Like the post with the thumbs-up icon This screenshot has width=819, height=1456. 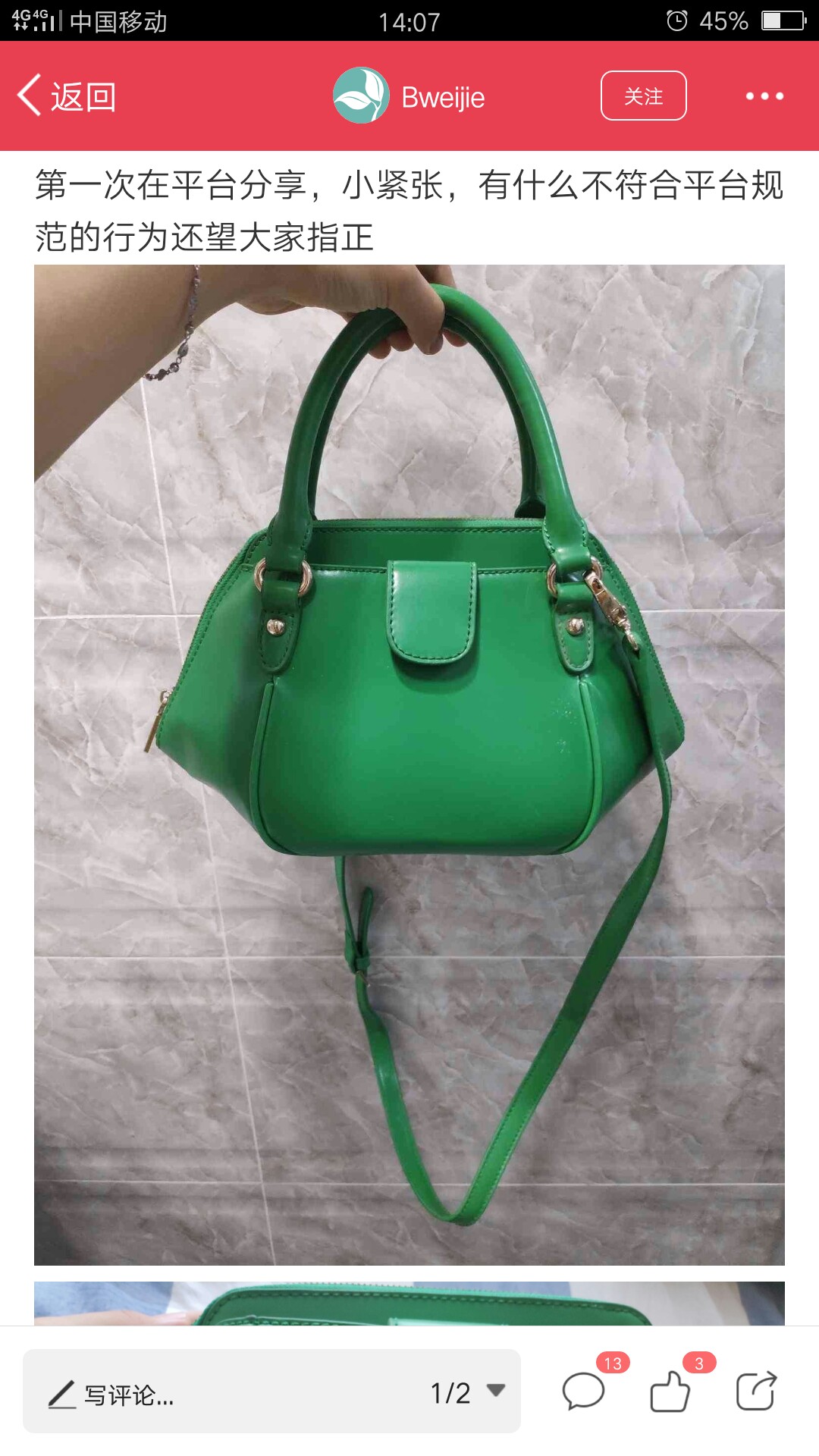670,1392
